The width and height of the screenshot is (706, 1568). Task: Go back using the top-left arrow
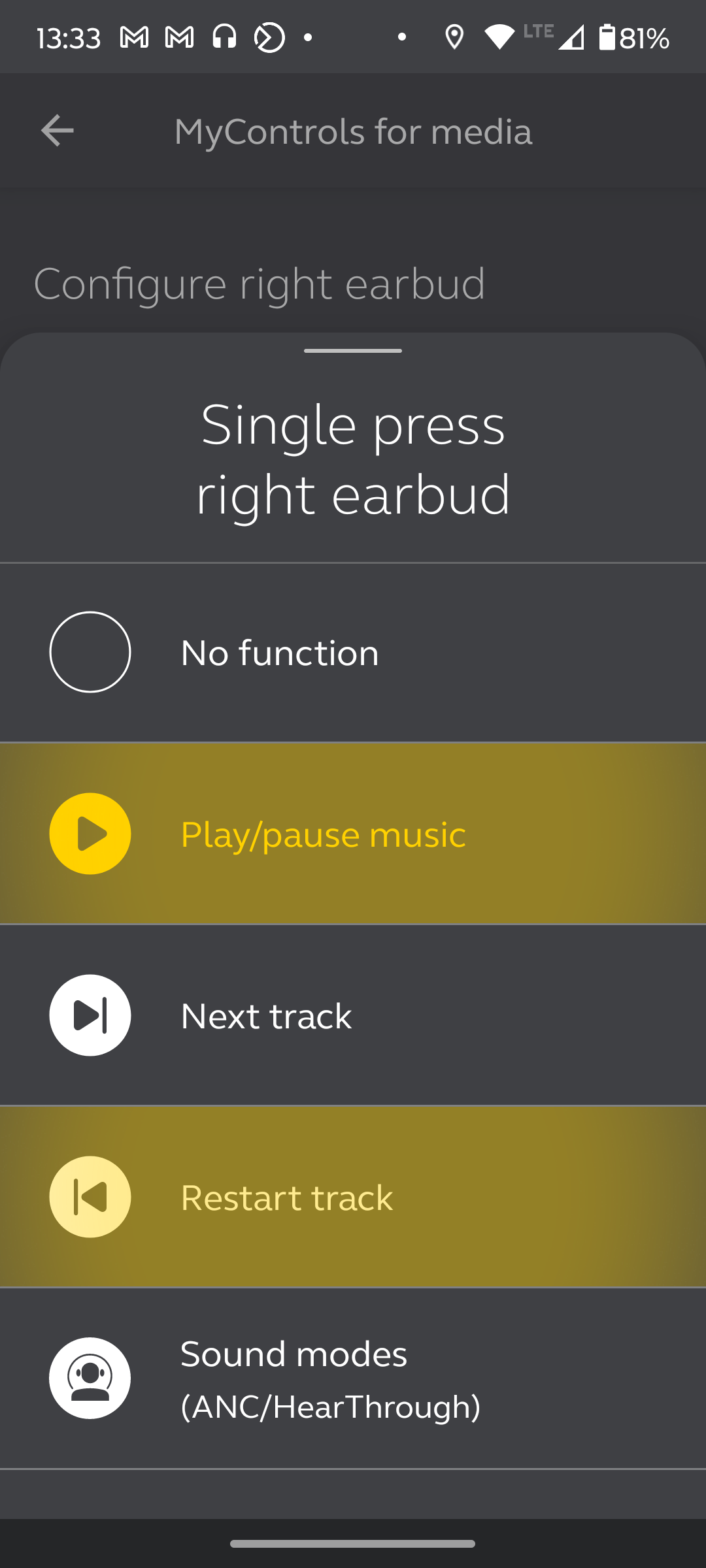pos(58,131)
